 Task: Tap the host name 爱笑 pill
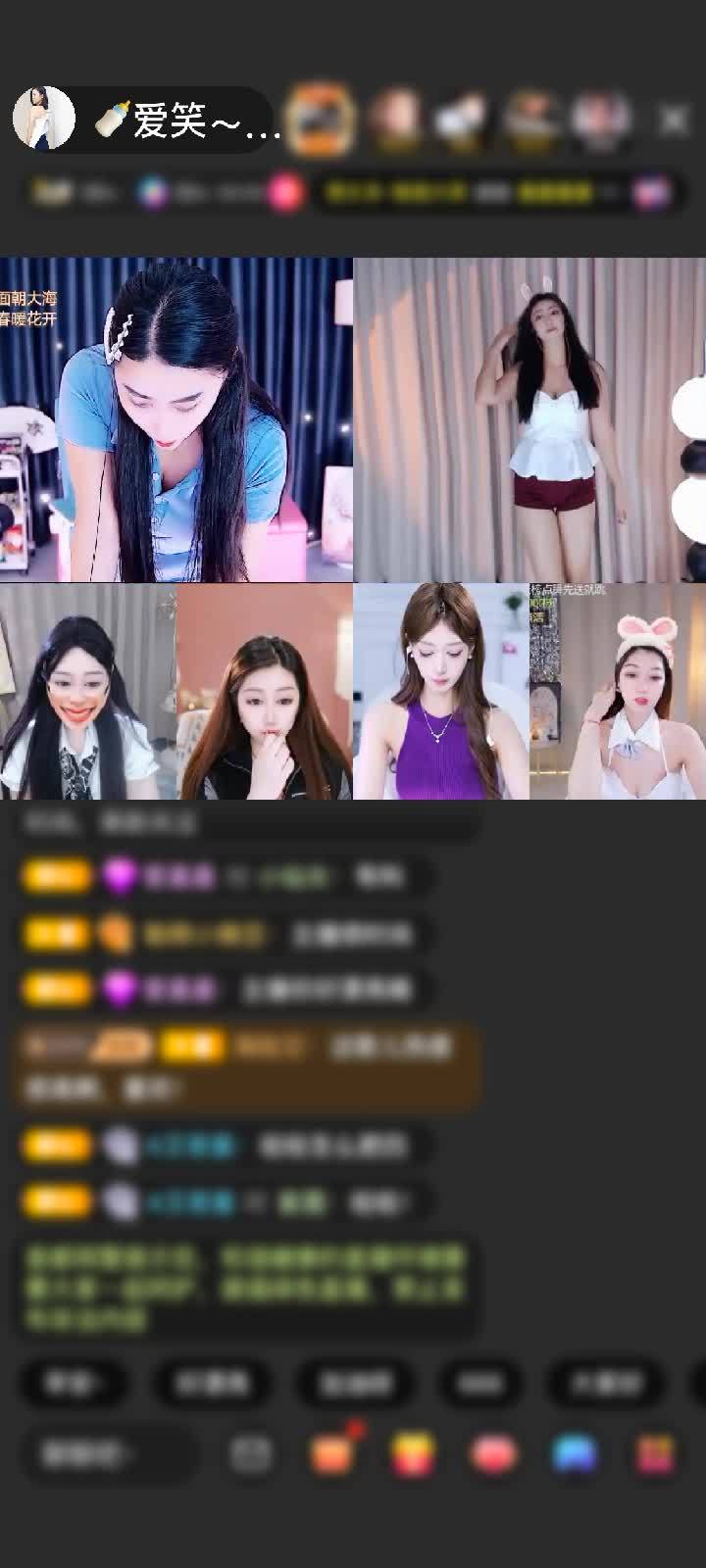tap(186, 121)
